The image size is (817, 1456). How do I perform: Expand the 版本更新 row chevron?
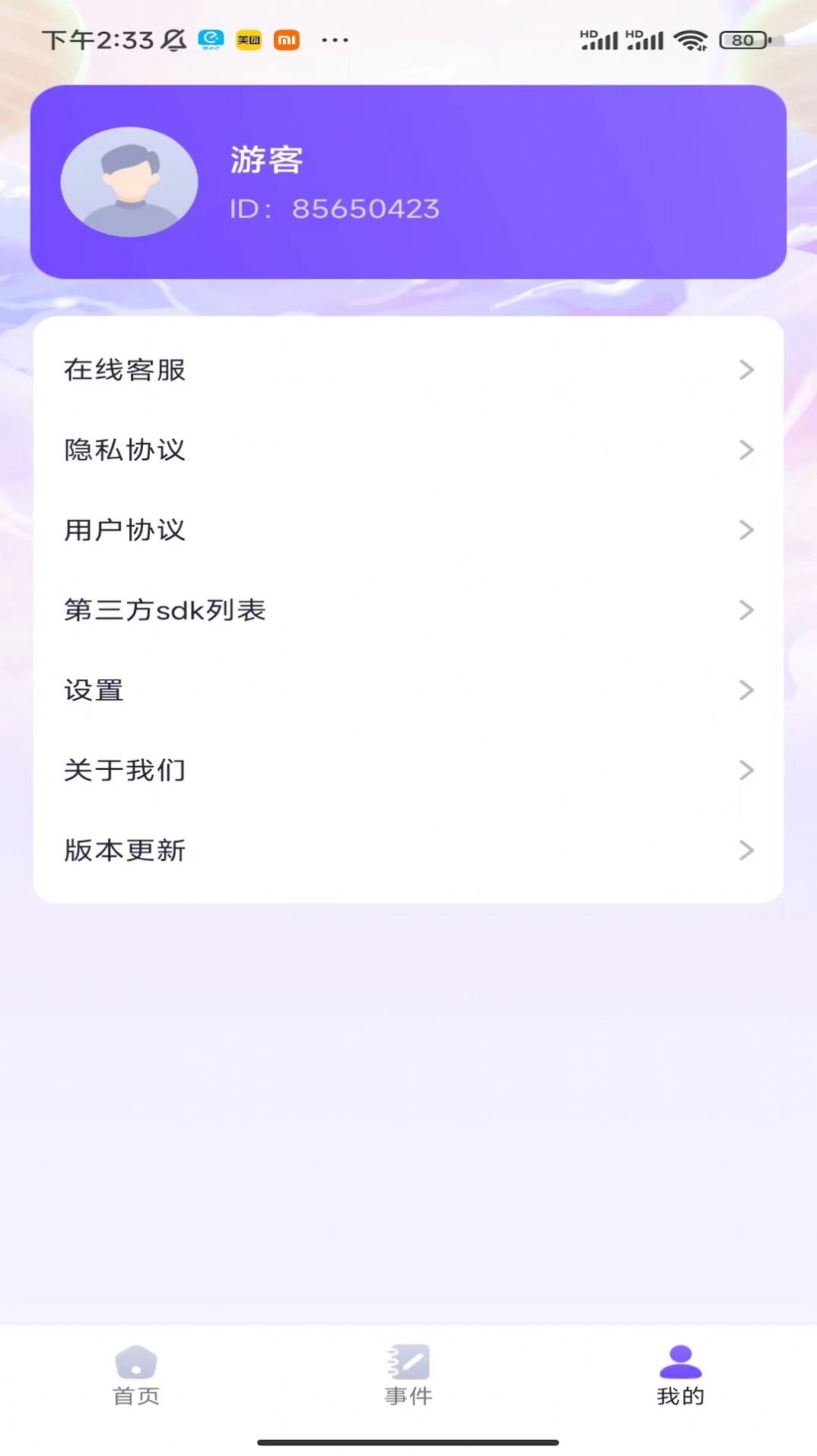[x=744, y=851]
